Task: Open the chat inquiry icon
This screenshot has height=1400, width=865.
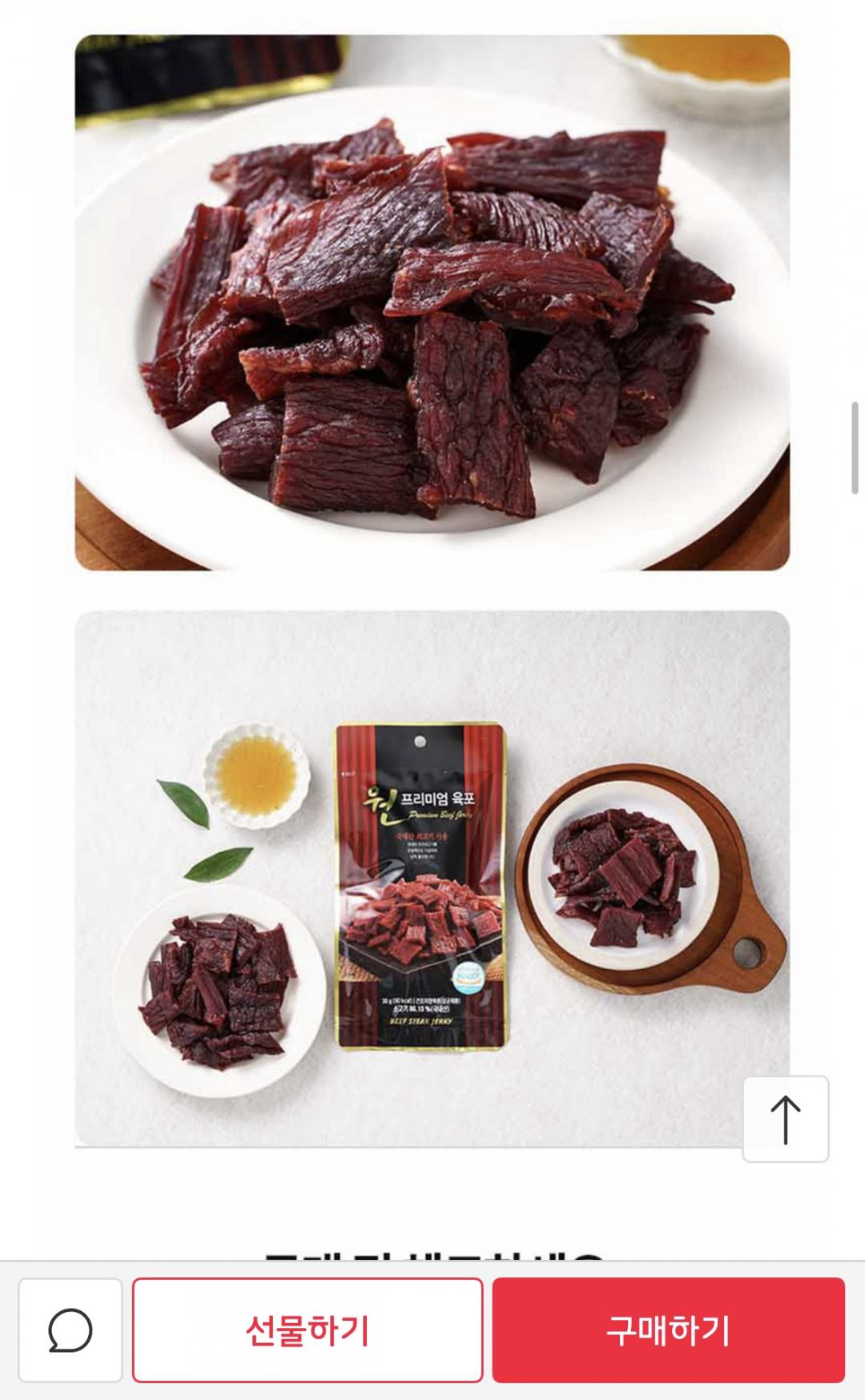Action: pyautogui.click(x=70, y=1330)
